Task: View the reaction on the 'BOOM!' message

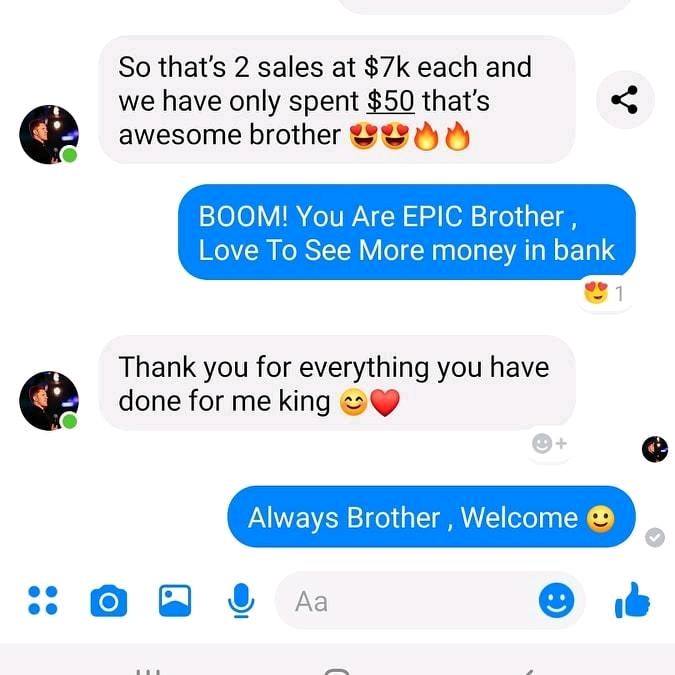Action: click(x=603, y=293)
